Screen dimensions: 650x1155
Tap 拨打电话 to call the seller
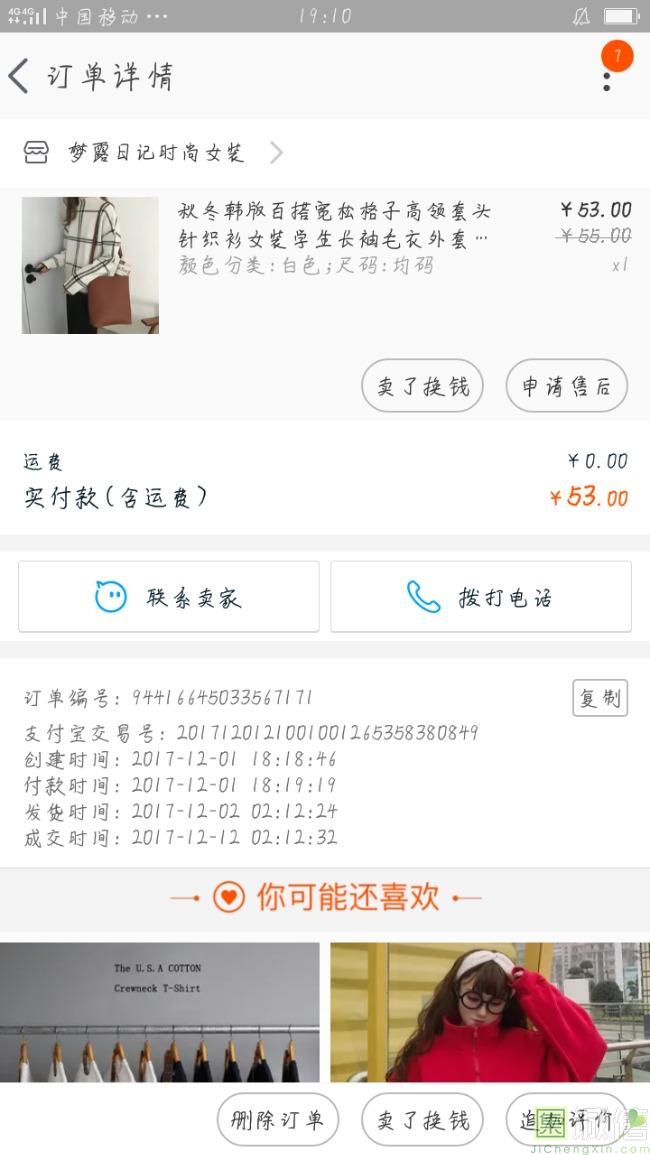tap(481, 597)
